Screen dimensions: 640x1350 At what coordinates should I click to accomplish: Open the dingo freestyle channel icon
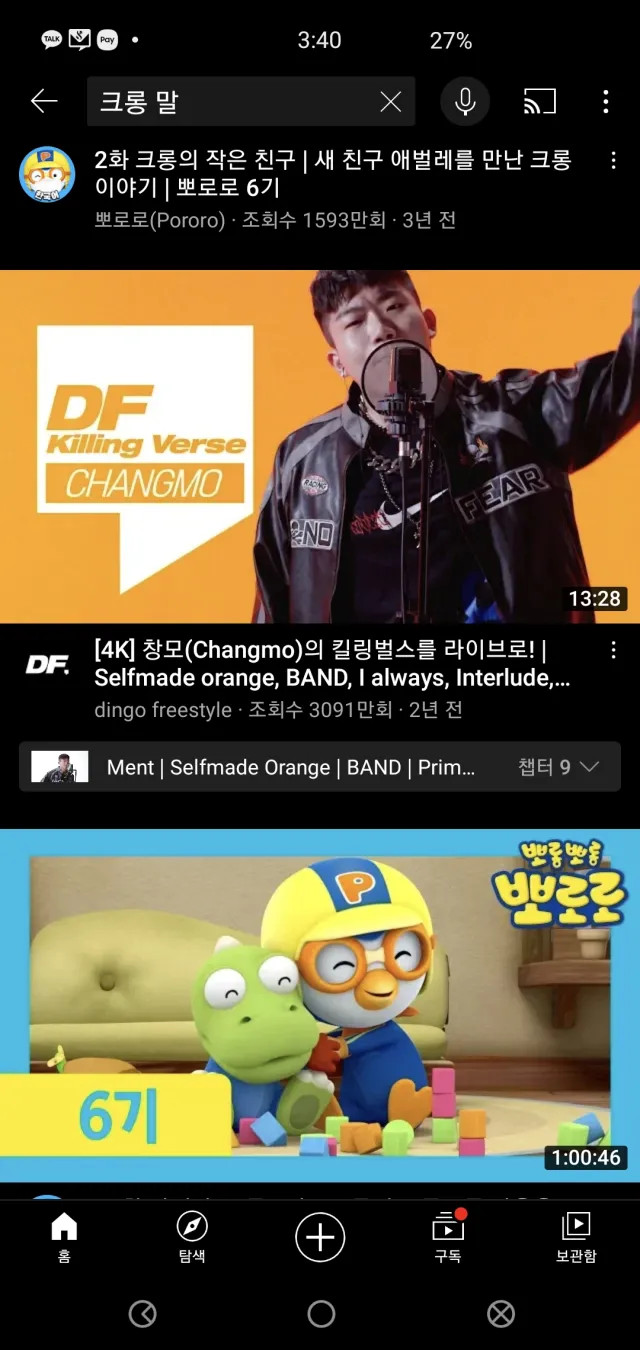[47, 665]
